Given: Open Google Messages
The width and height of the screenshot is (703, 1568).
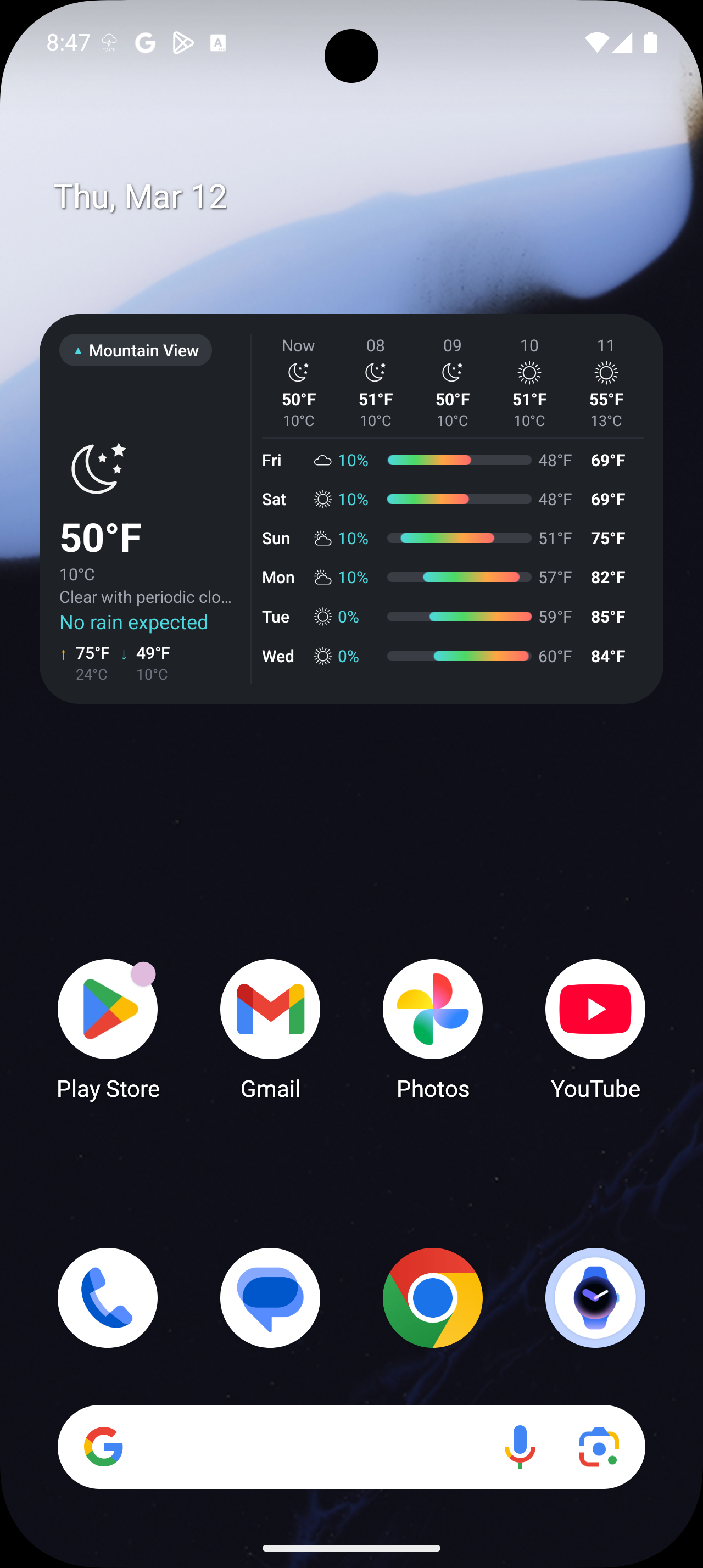Looking at the screenshot, I should pos(270,1298).
